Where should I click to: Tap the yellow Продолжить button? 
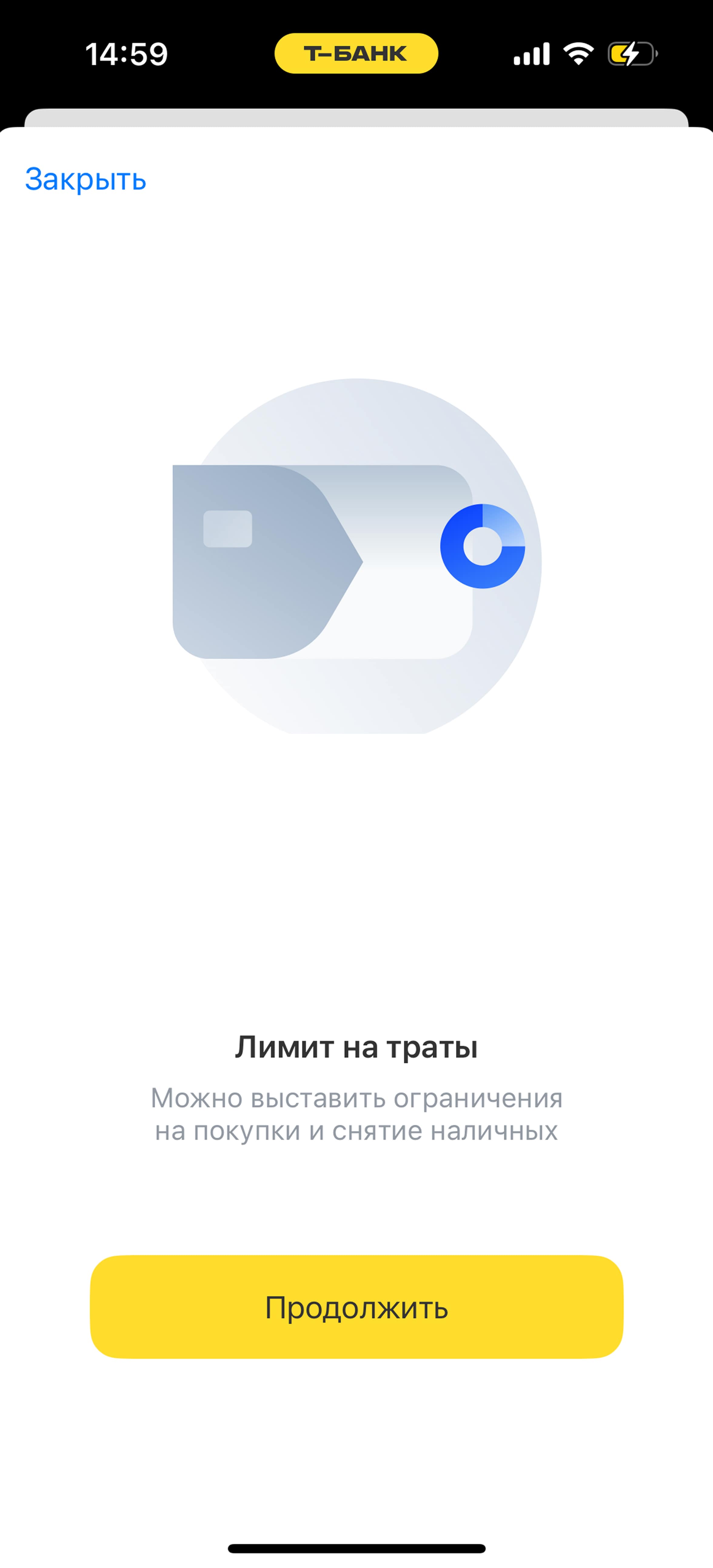tap(356, 1307)
